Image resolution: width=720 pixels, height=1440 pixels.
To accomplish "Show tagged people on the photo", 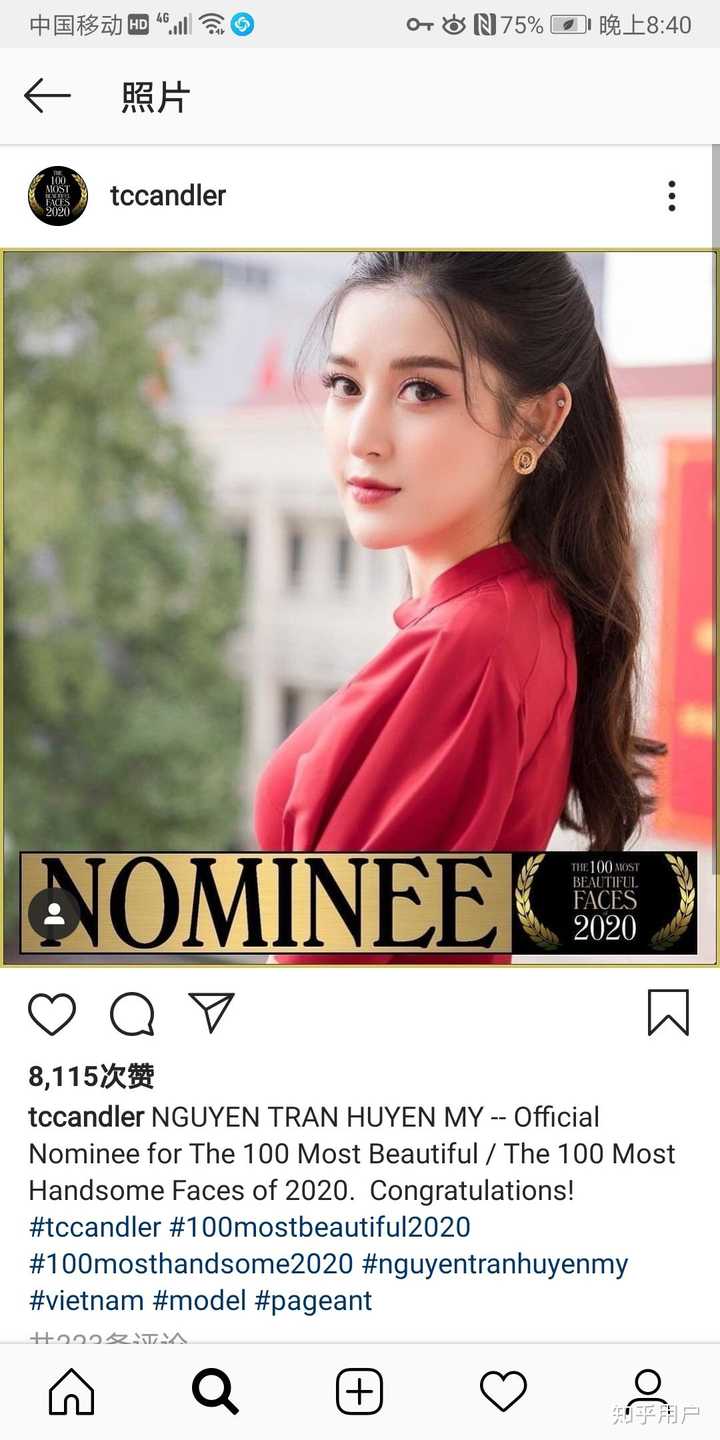I will click(54, 914).
